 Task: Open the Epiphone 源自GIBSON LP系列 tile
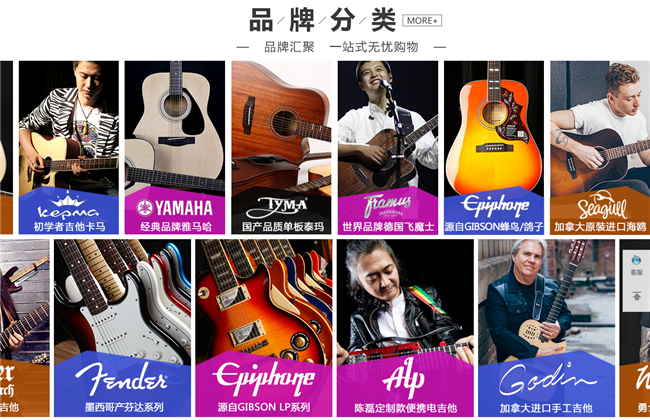click(263, 328)
